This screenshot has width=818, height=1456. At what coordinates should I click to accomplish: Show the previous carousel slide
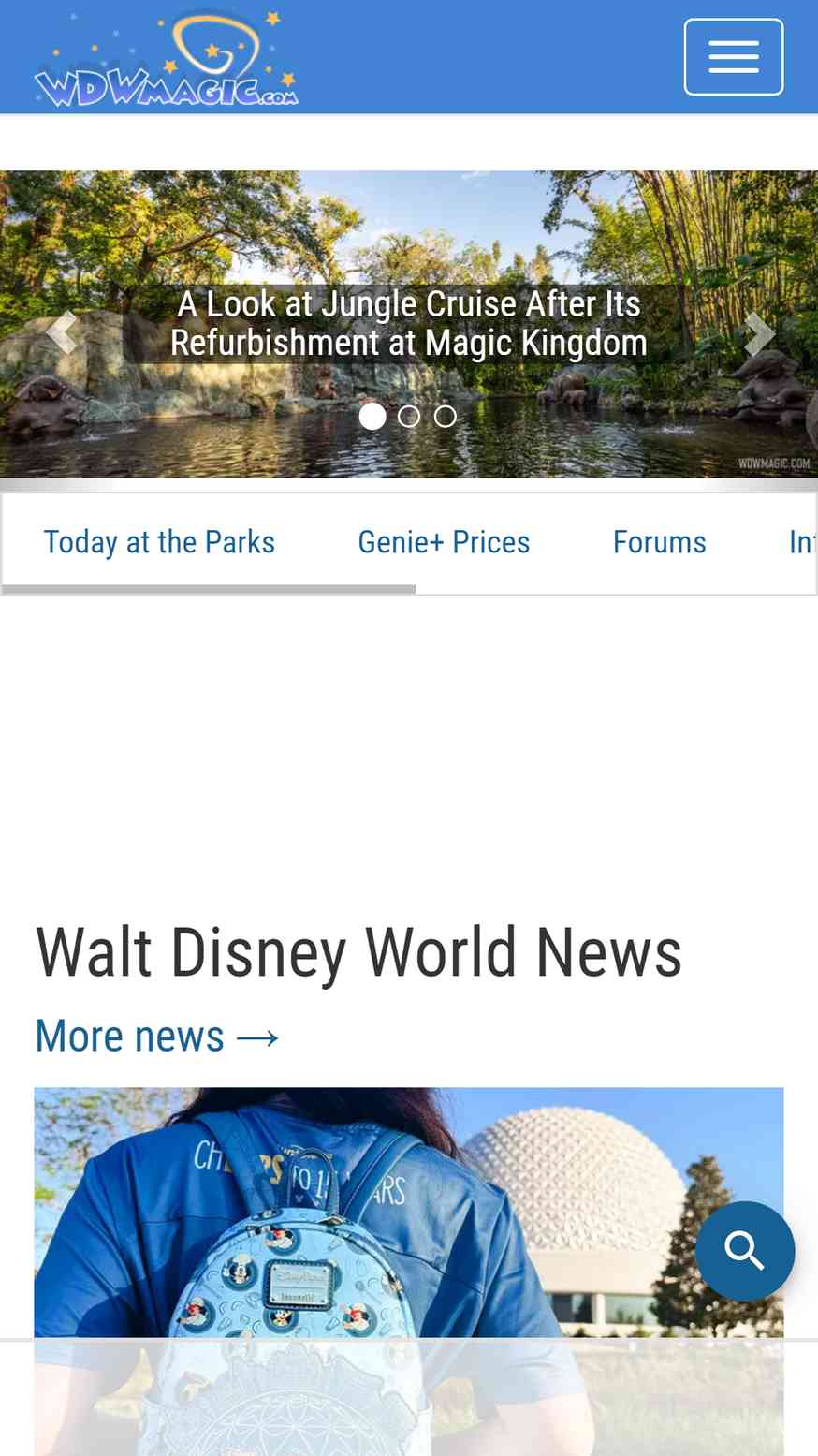pyautogui.click(x=61, y=332)
